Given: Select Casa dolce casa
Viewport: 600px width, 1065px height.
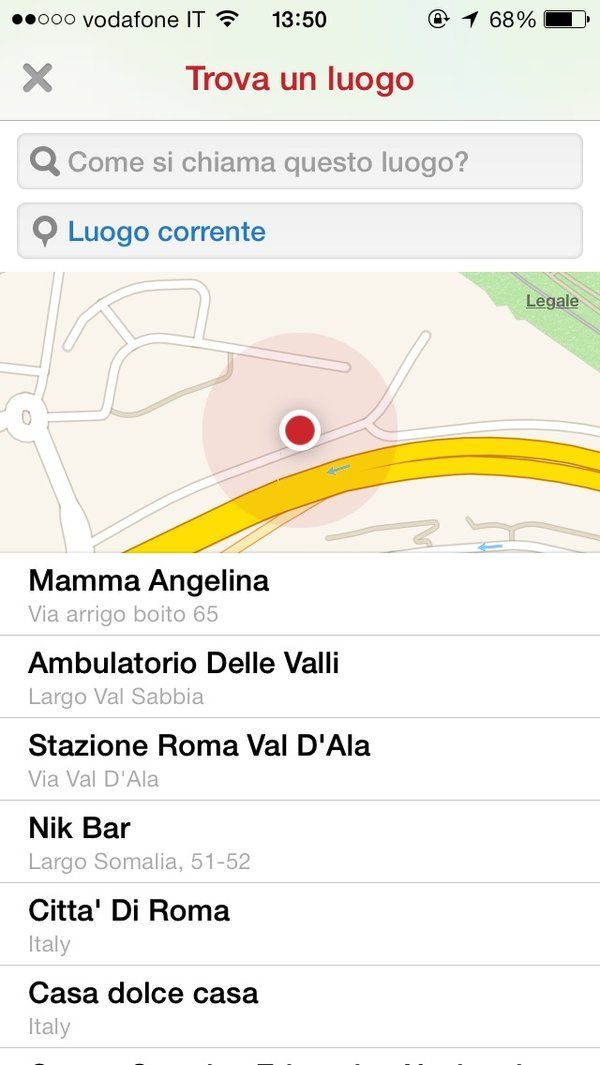Looking at the screenshot, I should [300, 1007].
